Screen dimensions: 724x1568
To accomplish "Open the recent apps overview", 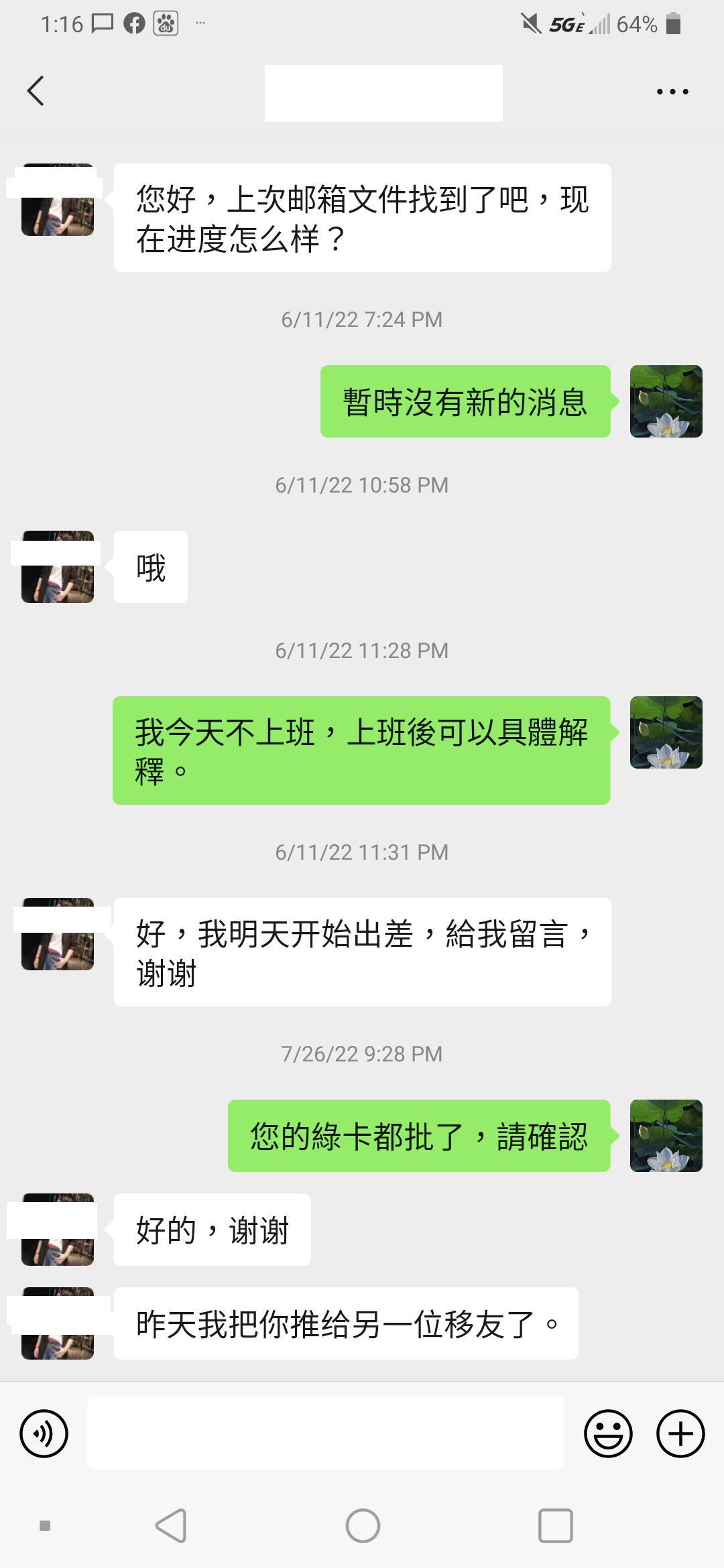I will tap(556, 1526).
